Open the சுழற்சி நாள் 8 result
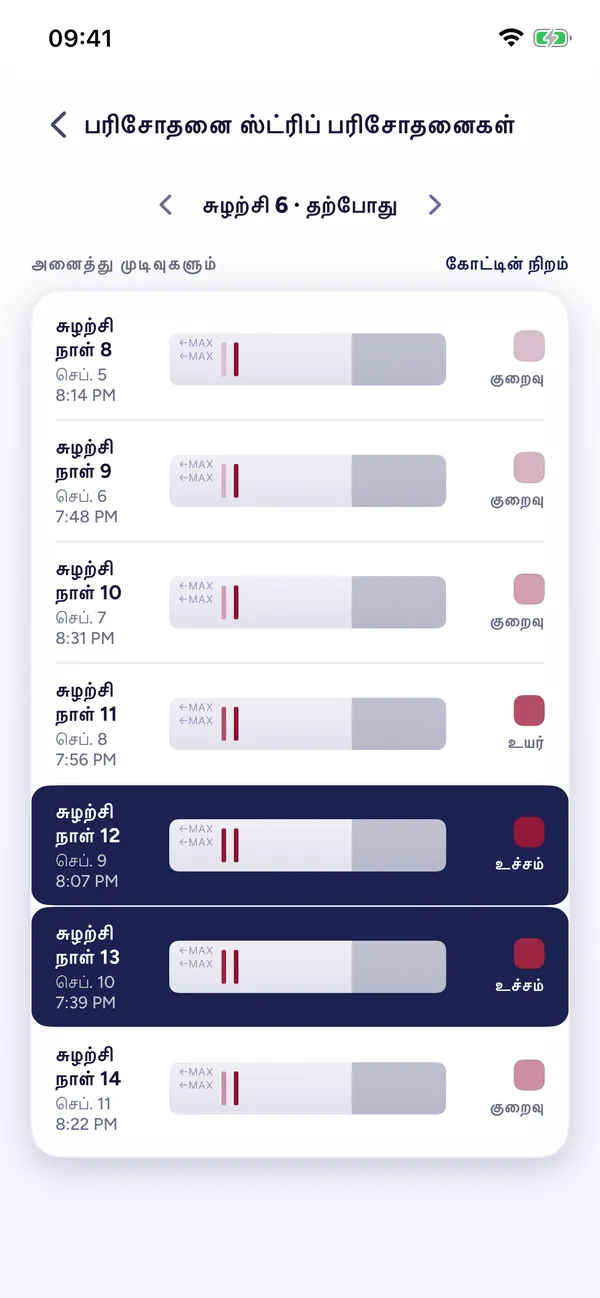 300,359
